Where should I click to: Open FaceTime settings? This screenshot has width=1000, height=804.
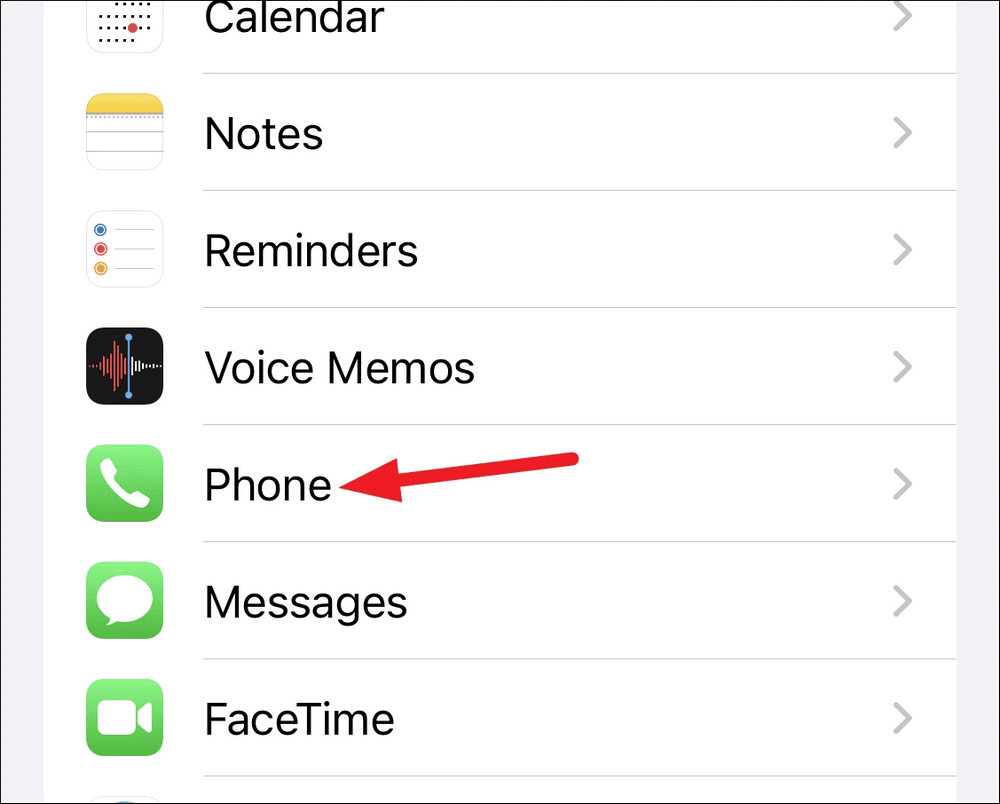click(299, 718)
